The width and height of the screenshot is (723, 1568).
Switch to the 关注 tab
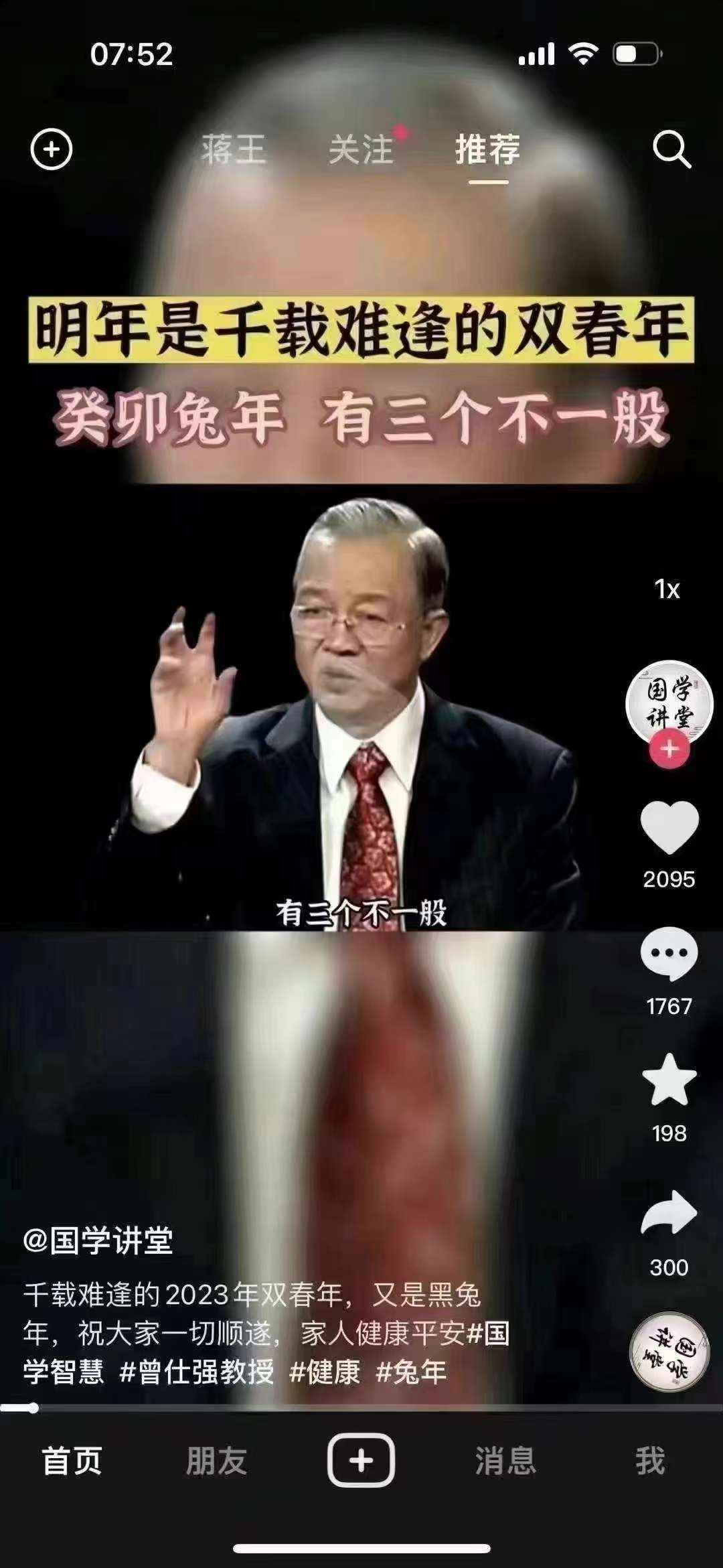pyautogui.click(x=361, y=149)
